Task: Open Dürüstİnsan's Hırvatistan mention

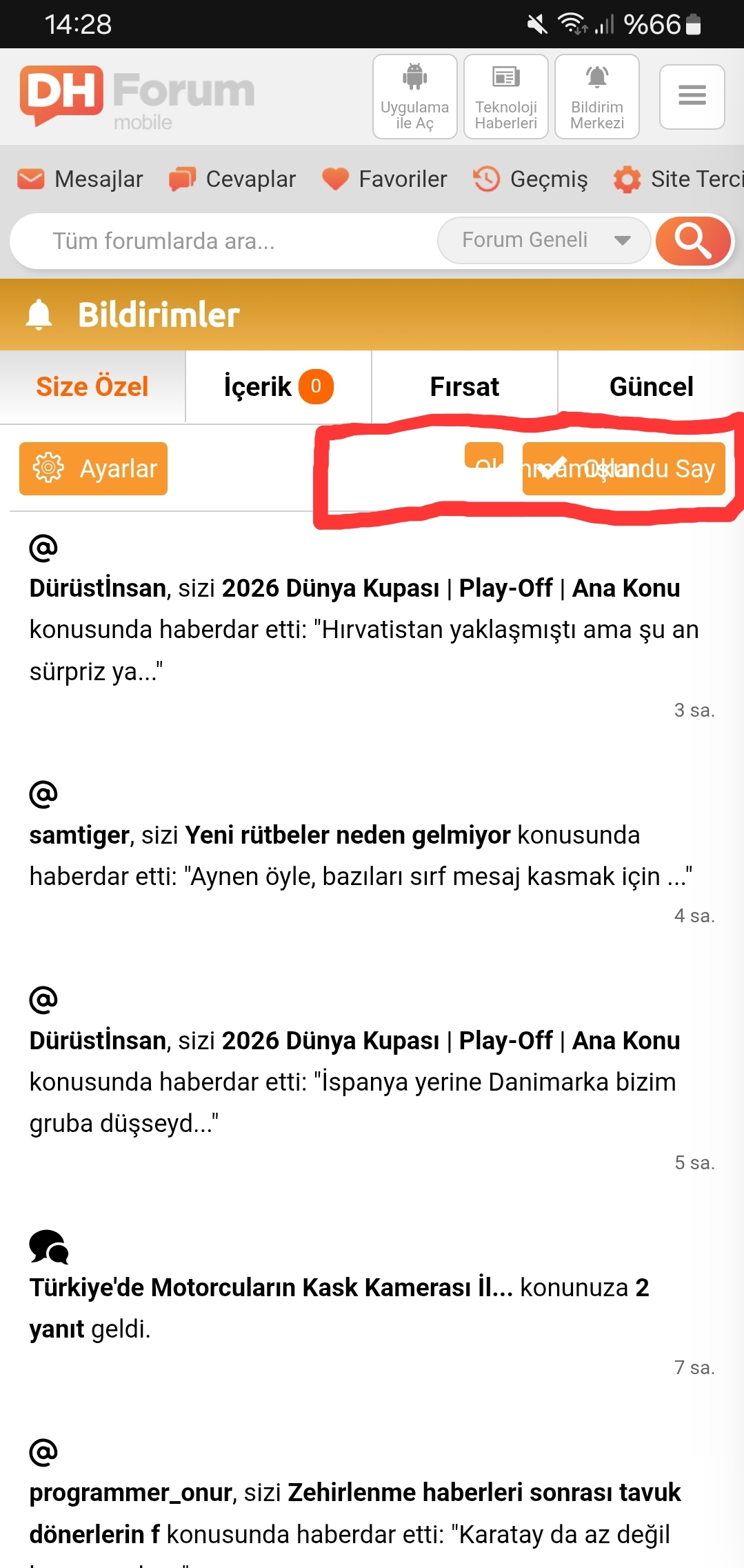Action: click(363, 629)
